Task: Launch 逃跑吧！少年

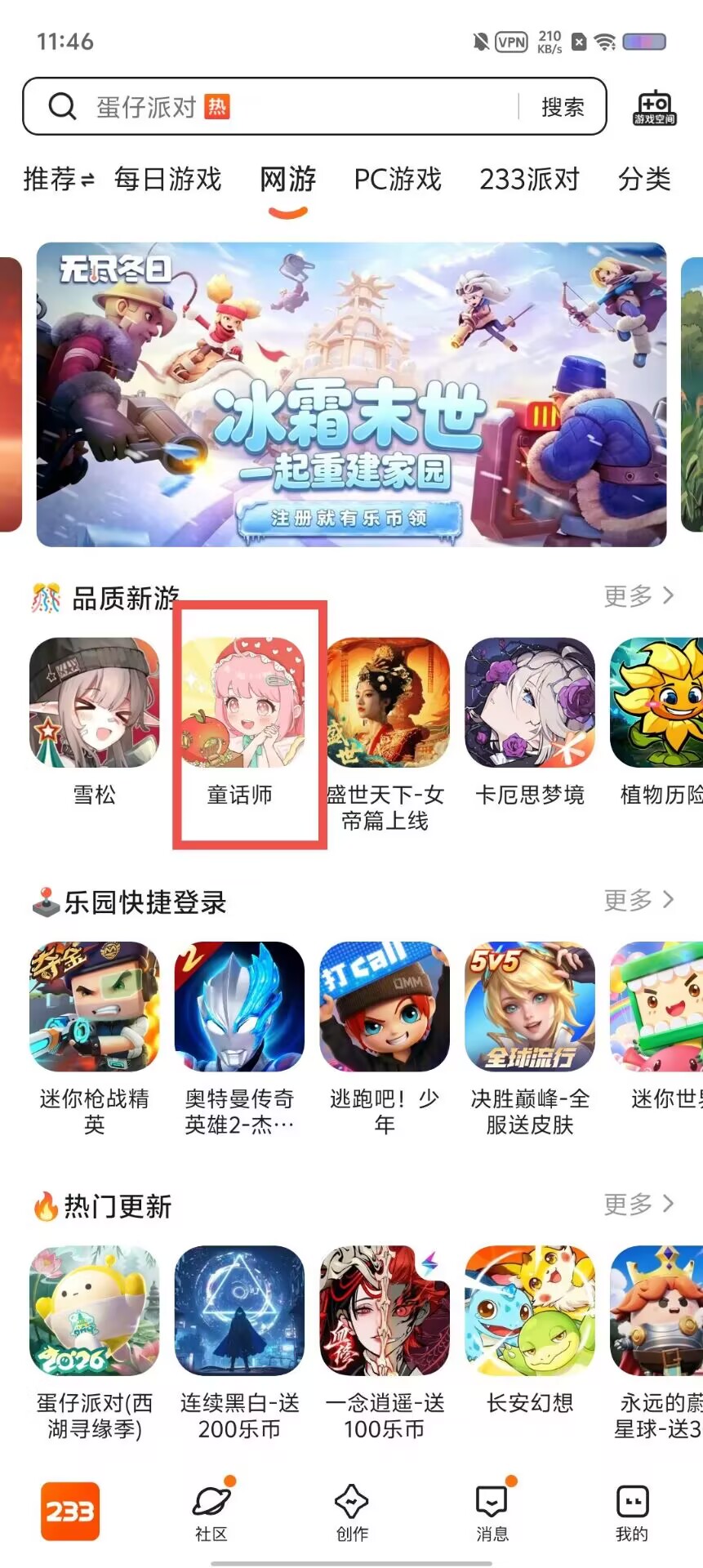Action: pyautogui.click(x=385, y=1038)
